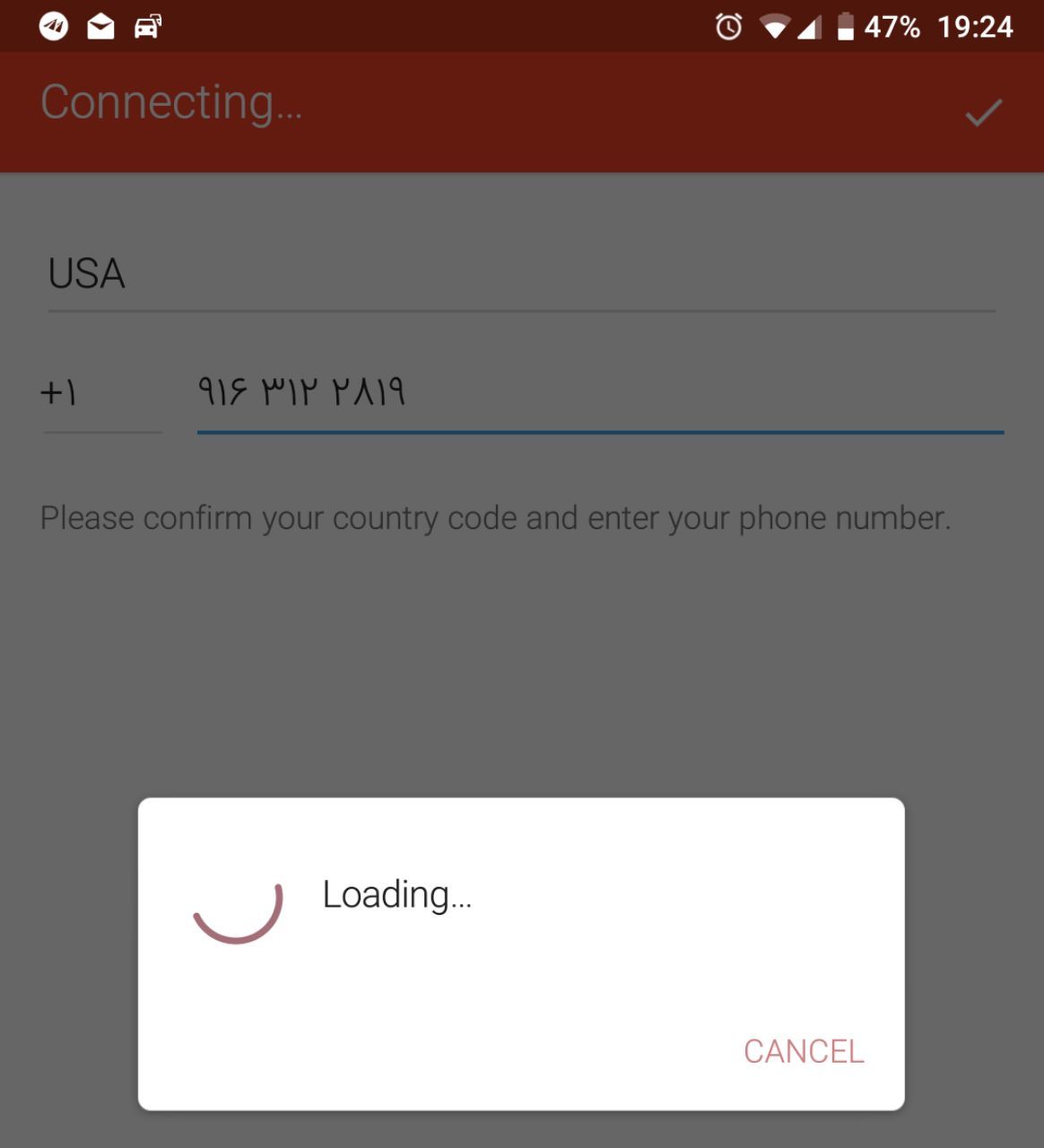Open the USA country selector
The height and width of the screenshot is (1148, 1044).
tap(520, 274)
